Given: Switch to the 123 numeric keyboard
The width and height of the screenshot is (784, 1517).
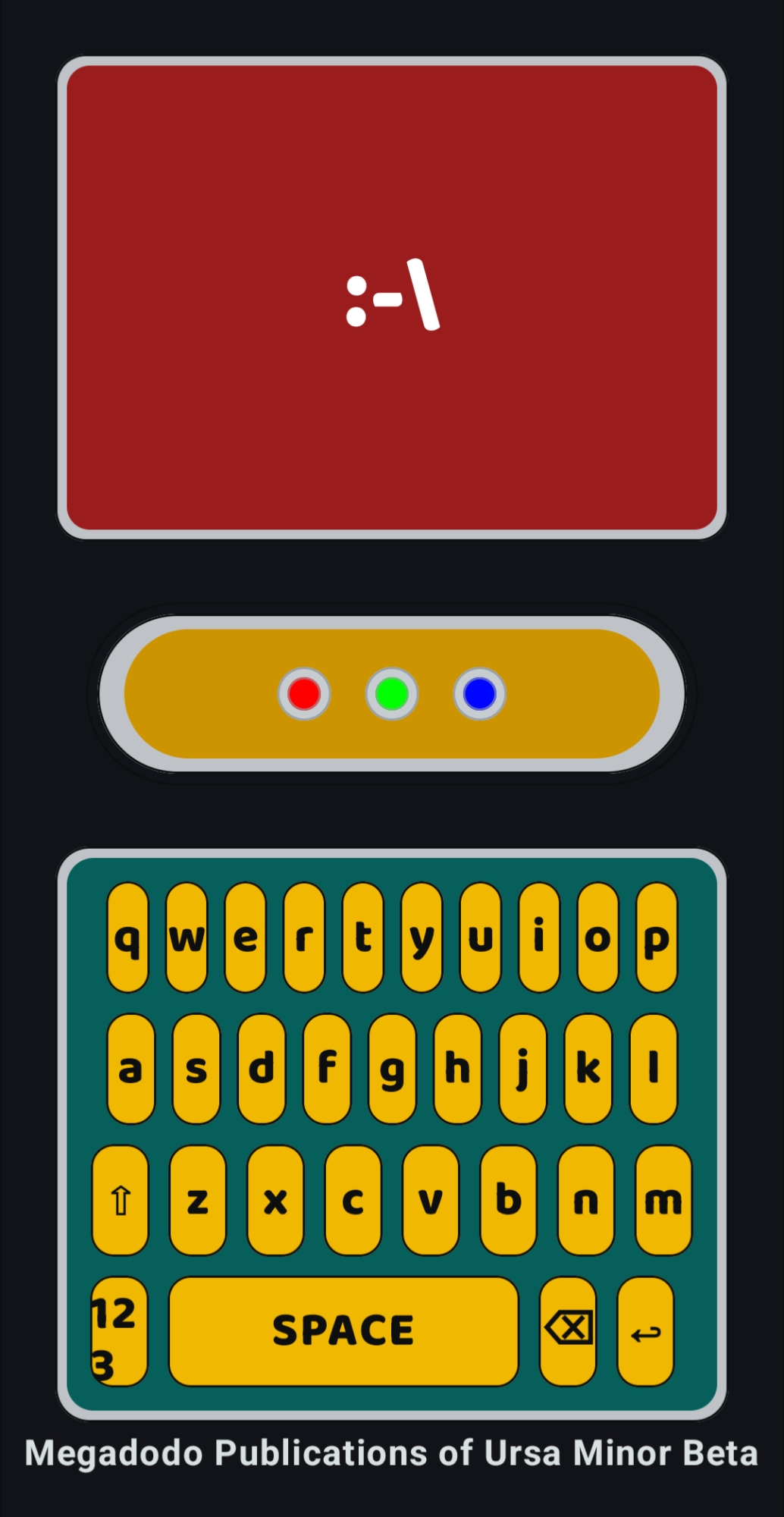Looking at the screenshot, I should (x=119, y=1331).
